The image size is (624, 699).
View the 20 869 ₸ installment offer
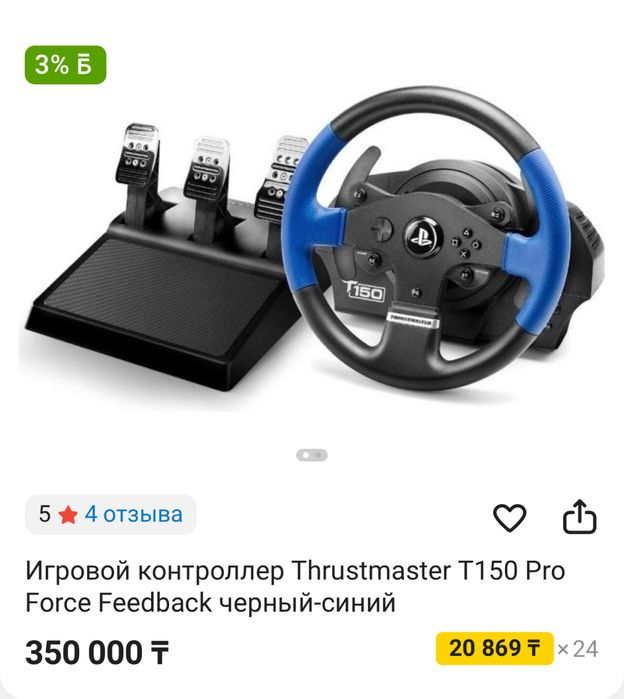pos(494,649)
